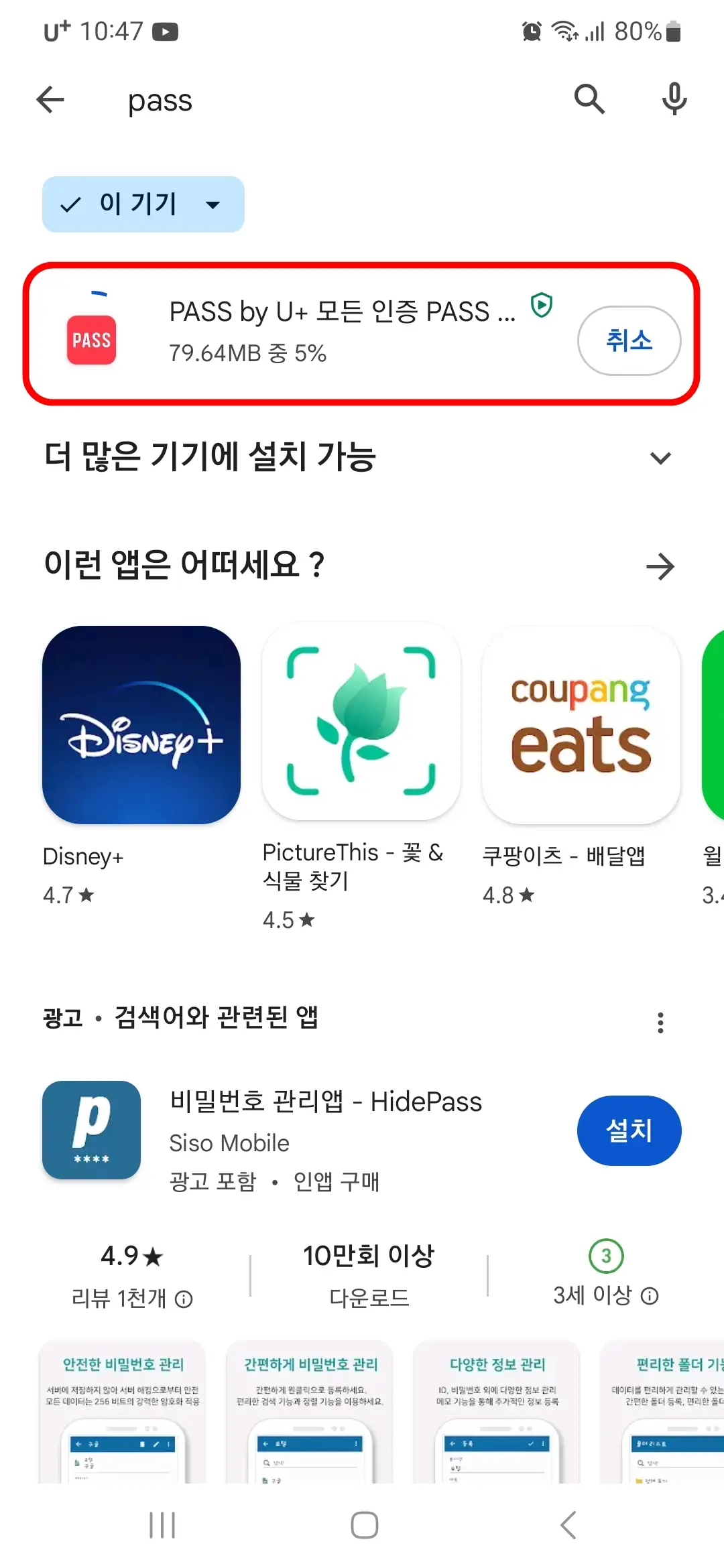Screen dimensions: 724x1568
Task: Cancel the PASS download with 취소
Action: 629,340
